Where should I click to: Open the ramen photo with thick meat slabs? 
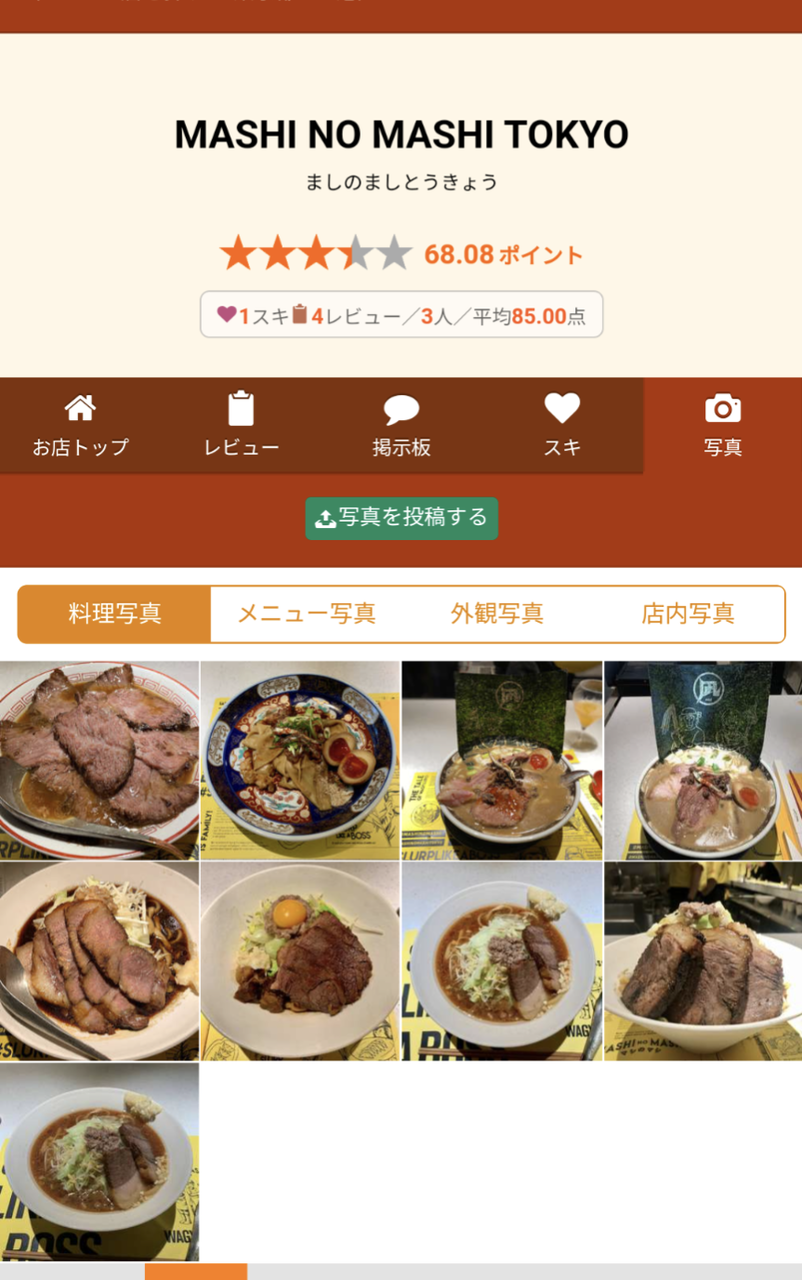coord(703,961)
